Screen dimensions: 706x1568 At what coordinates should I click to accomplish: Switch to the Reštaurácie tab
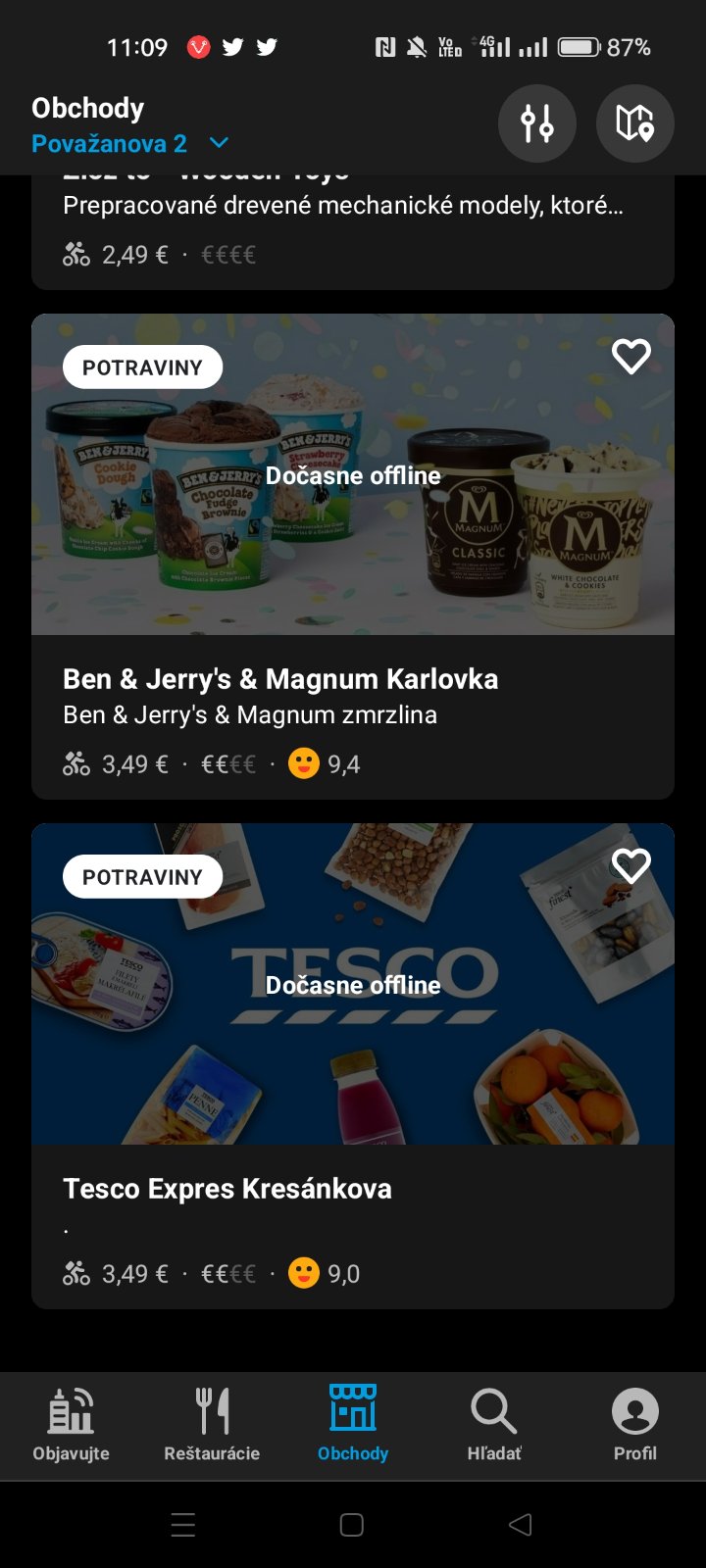(x=212, y=1425)
